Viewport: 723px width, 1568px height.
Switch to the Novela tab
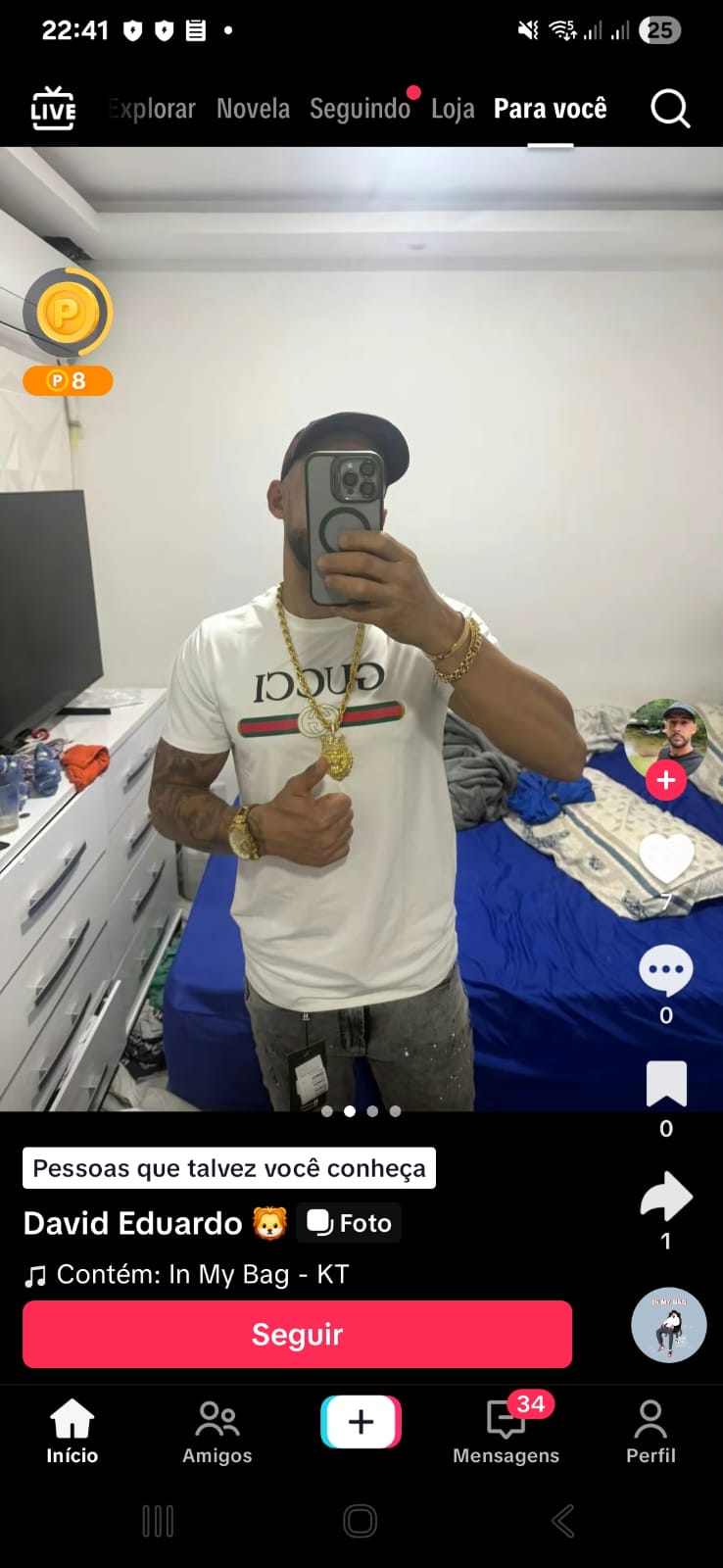click(253, 109)
